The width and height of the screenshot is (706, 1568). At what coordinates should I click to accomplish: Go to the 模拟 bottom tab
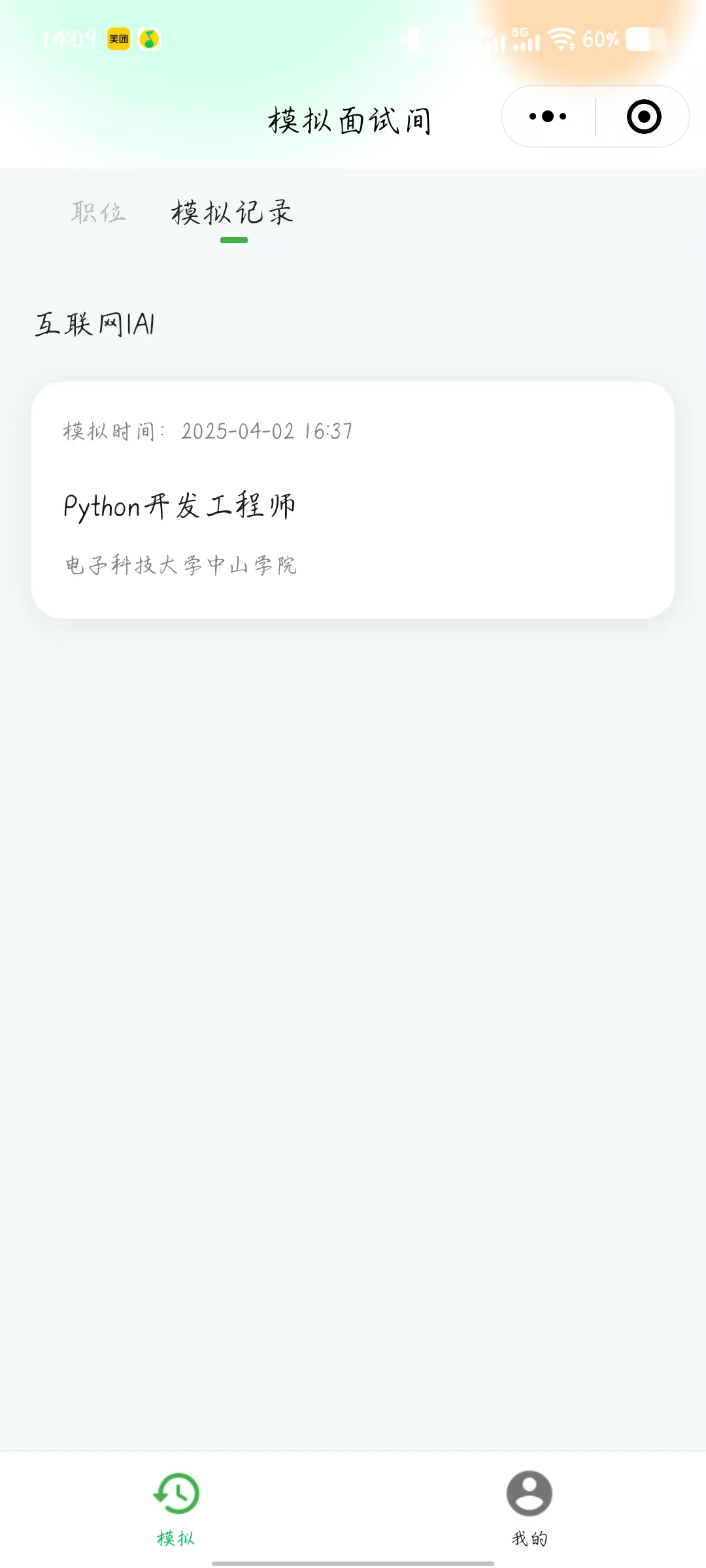coord(176,1507)
